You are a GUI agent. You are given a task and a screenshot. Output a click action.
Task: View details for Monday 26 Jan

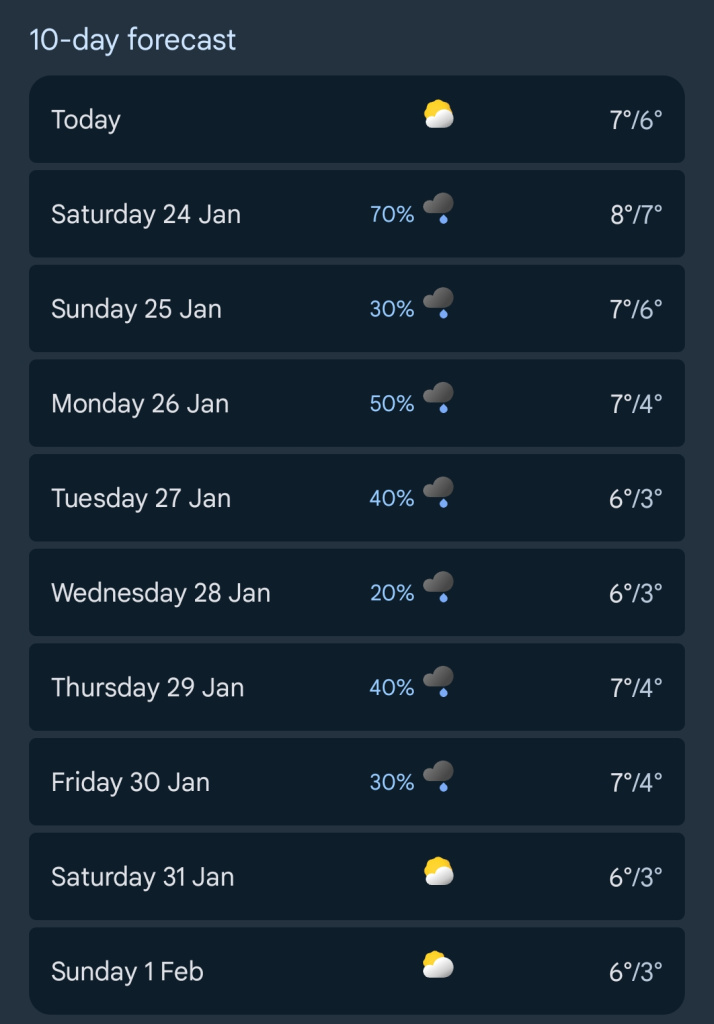pos(356,403)
